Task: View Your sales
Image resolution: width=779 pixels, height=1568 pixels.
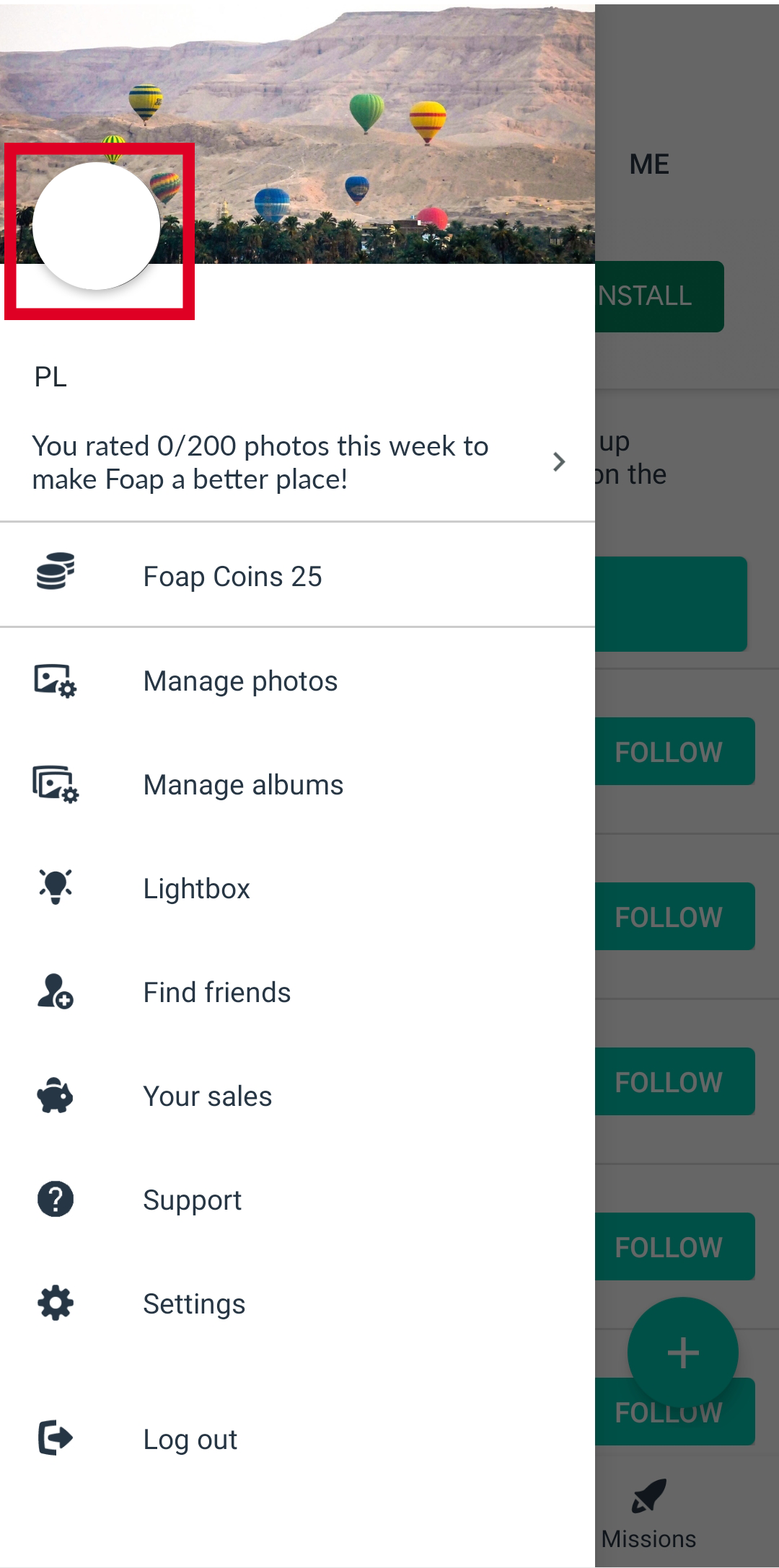Action: point(297,1096)
